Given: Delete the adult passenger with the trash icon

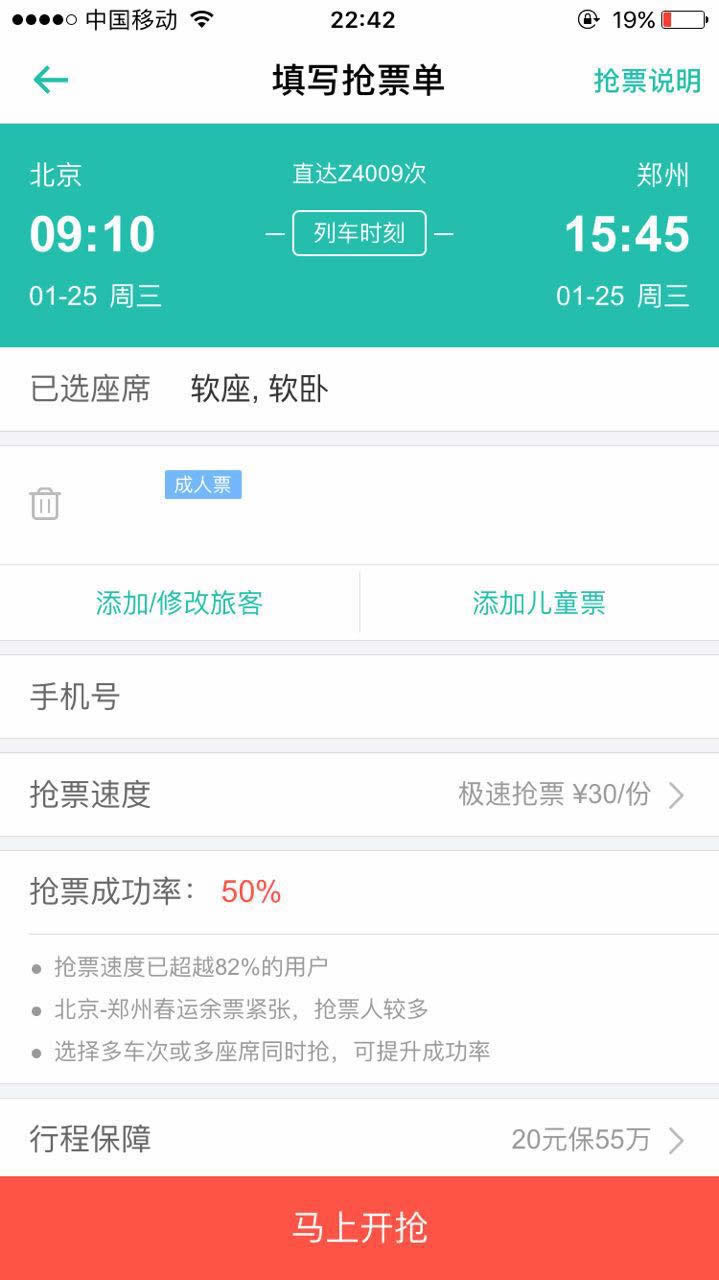Looking at the screenshot, I should coord(45,503).
